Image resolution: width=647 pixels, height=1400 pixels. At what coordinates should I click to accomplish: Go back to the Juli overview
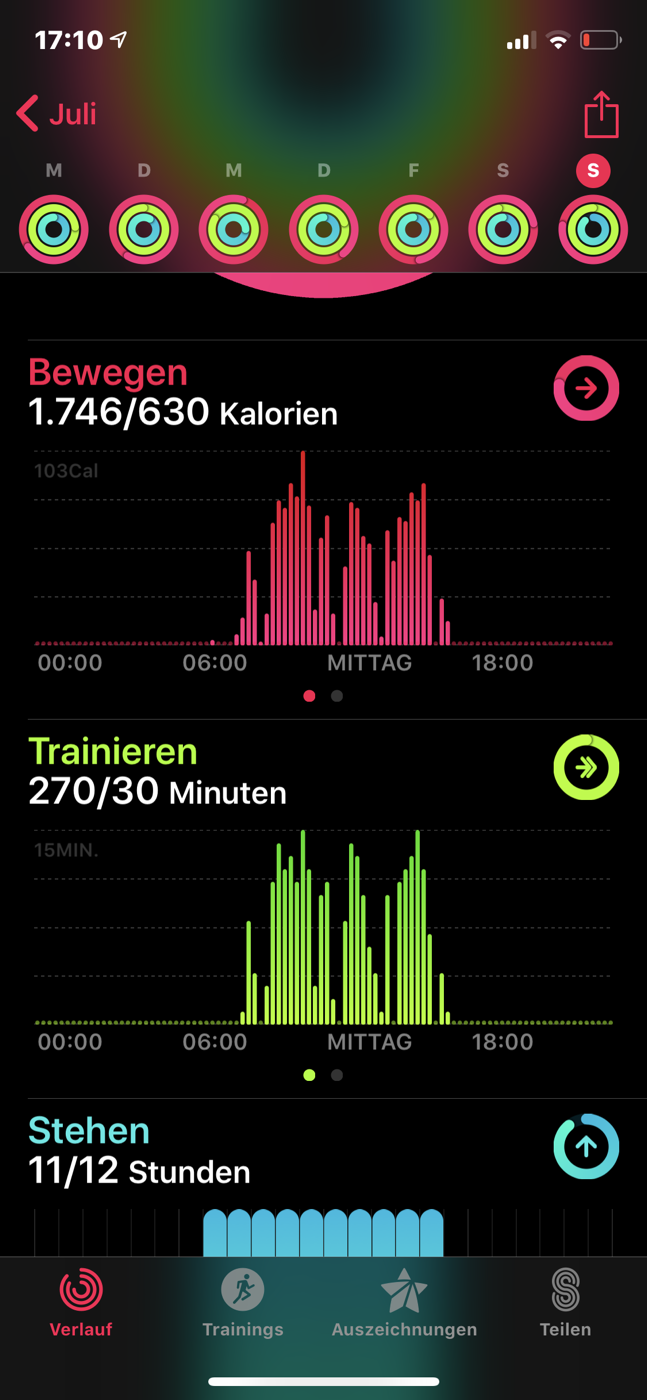57,114
